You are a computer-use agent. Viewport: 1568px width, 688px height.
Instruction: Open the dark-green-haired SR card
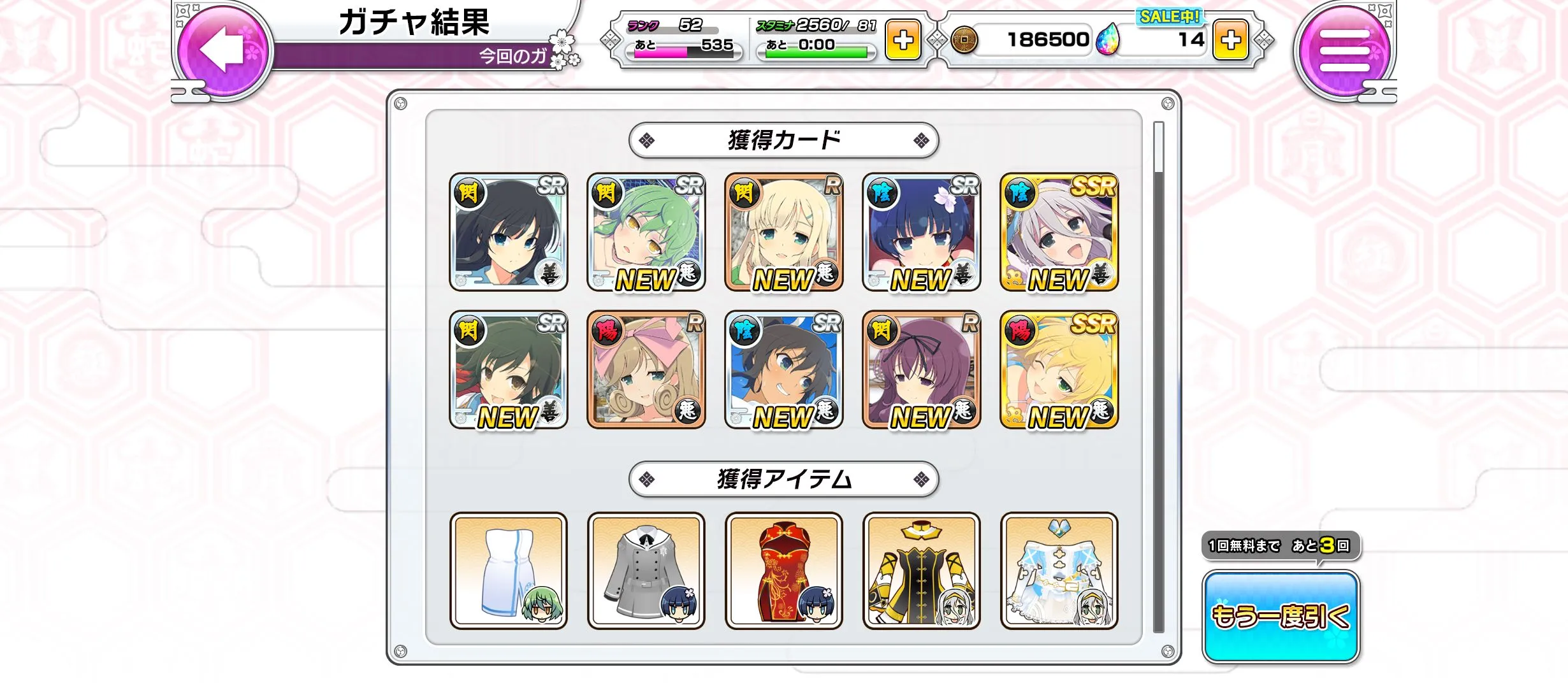[x=508, y=369]
